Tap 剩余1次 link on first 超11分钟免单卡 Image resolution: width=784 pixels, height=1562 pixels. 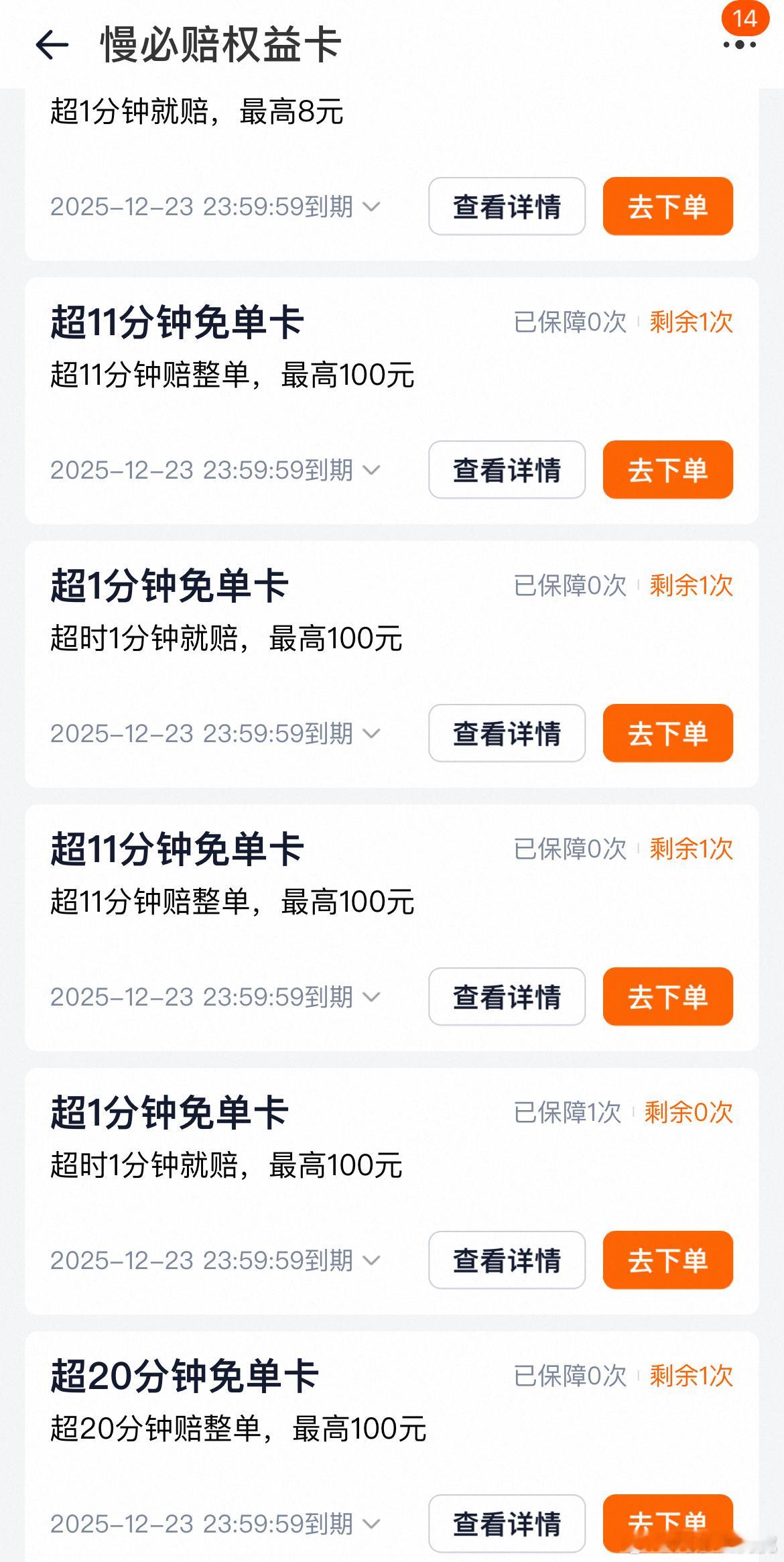tap(691, 322)
